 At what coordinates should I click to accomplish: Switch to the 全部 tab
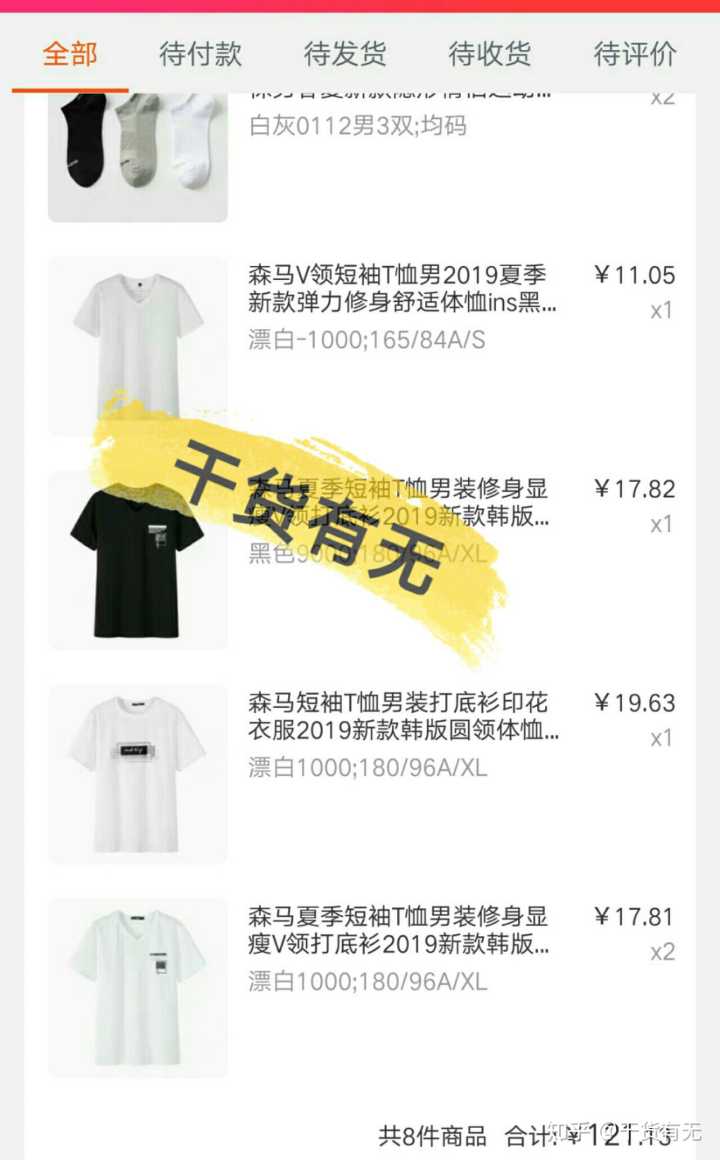click(x=70, y=54)
